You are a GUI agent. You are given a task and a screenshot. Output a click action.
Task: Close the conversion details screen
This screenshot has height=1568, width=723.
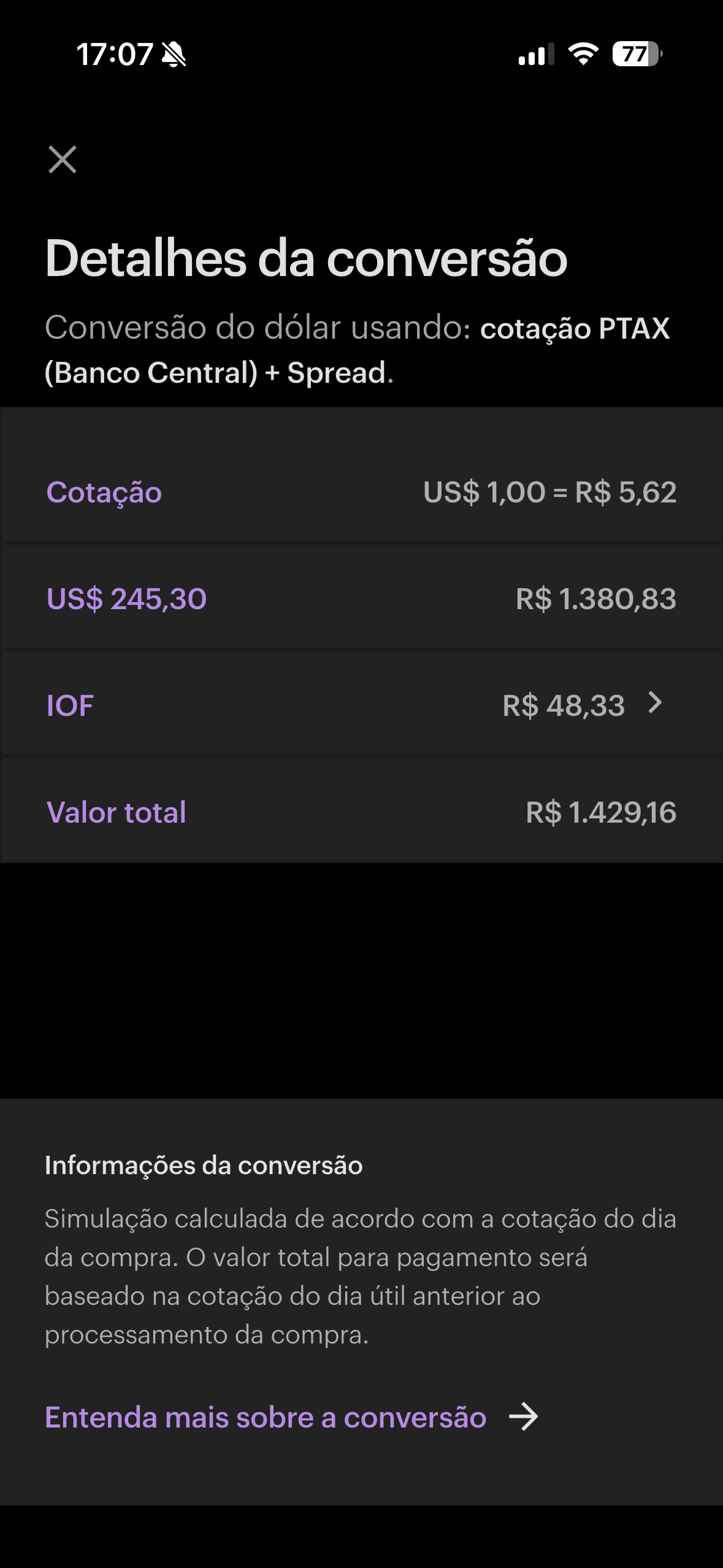tap(63, 160)
